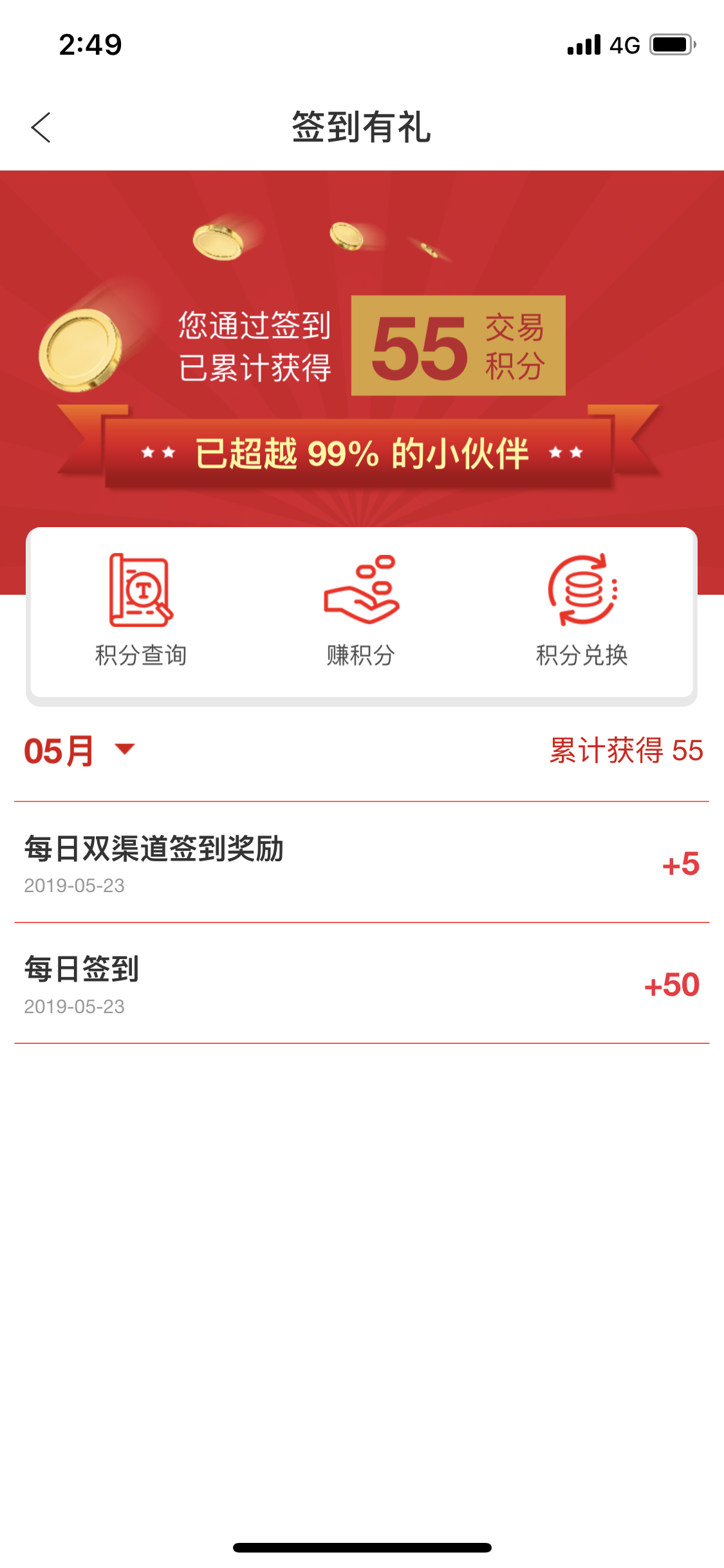Go back from the 签到有礼 page

(41, 127)
